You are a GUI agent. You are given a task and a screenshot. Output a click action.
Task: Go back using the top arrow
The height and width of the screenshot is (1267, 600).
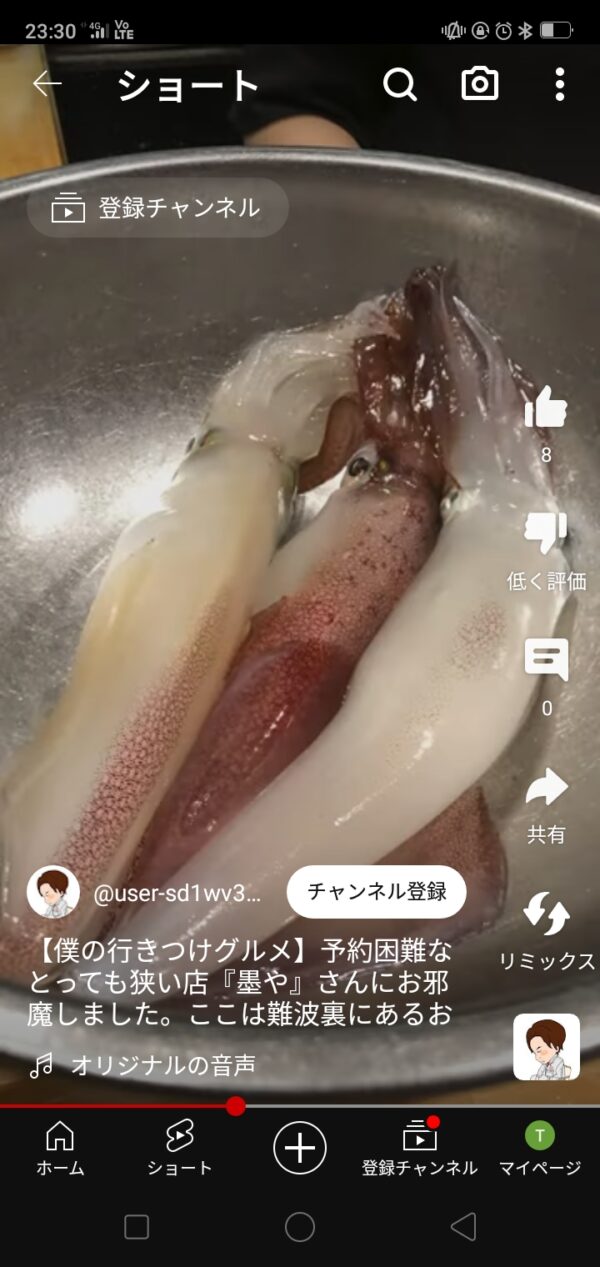pos(47,85)
